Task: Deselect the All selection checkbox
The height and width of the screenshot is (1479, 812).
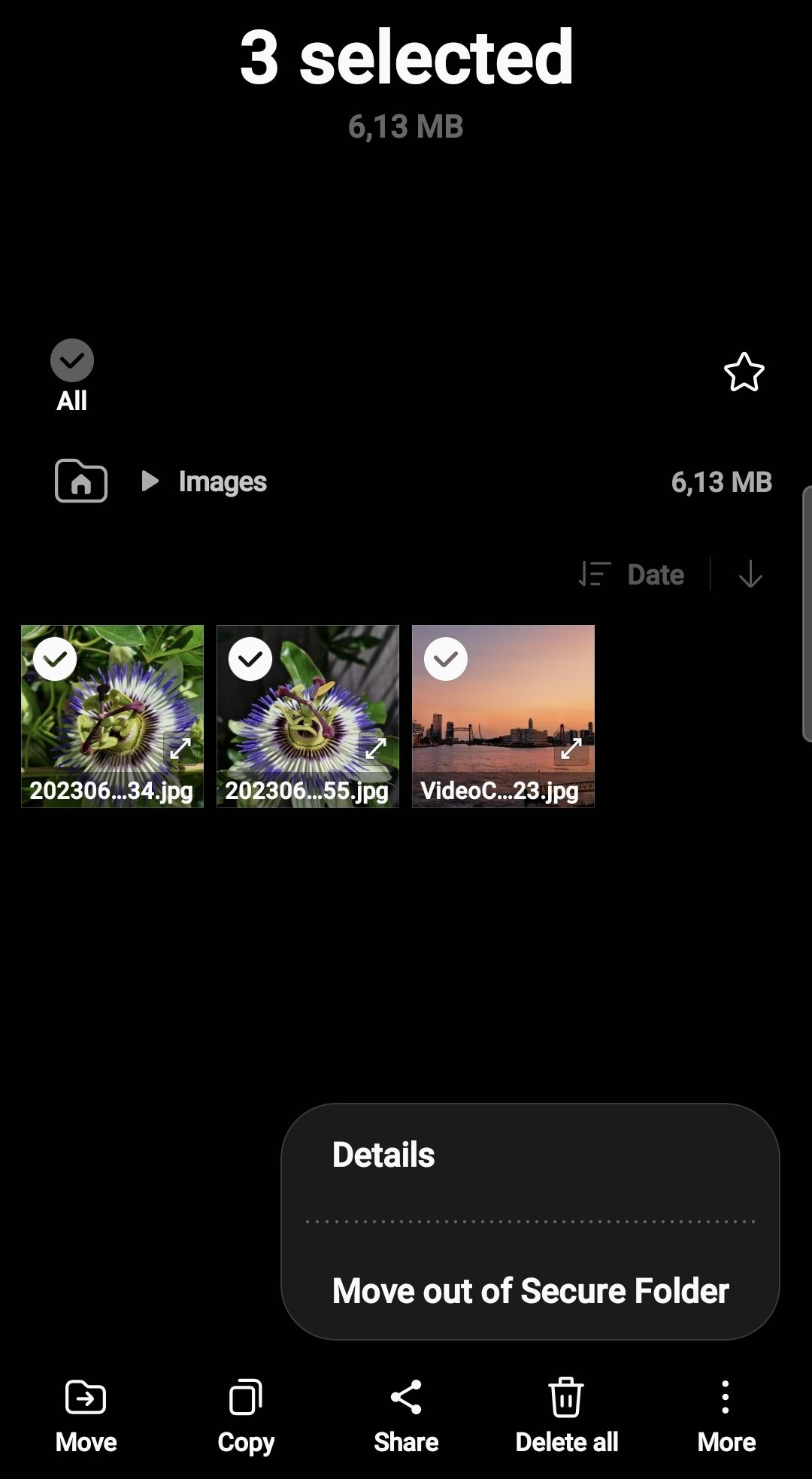Action: [72, 360]
